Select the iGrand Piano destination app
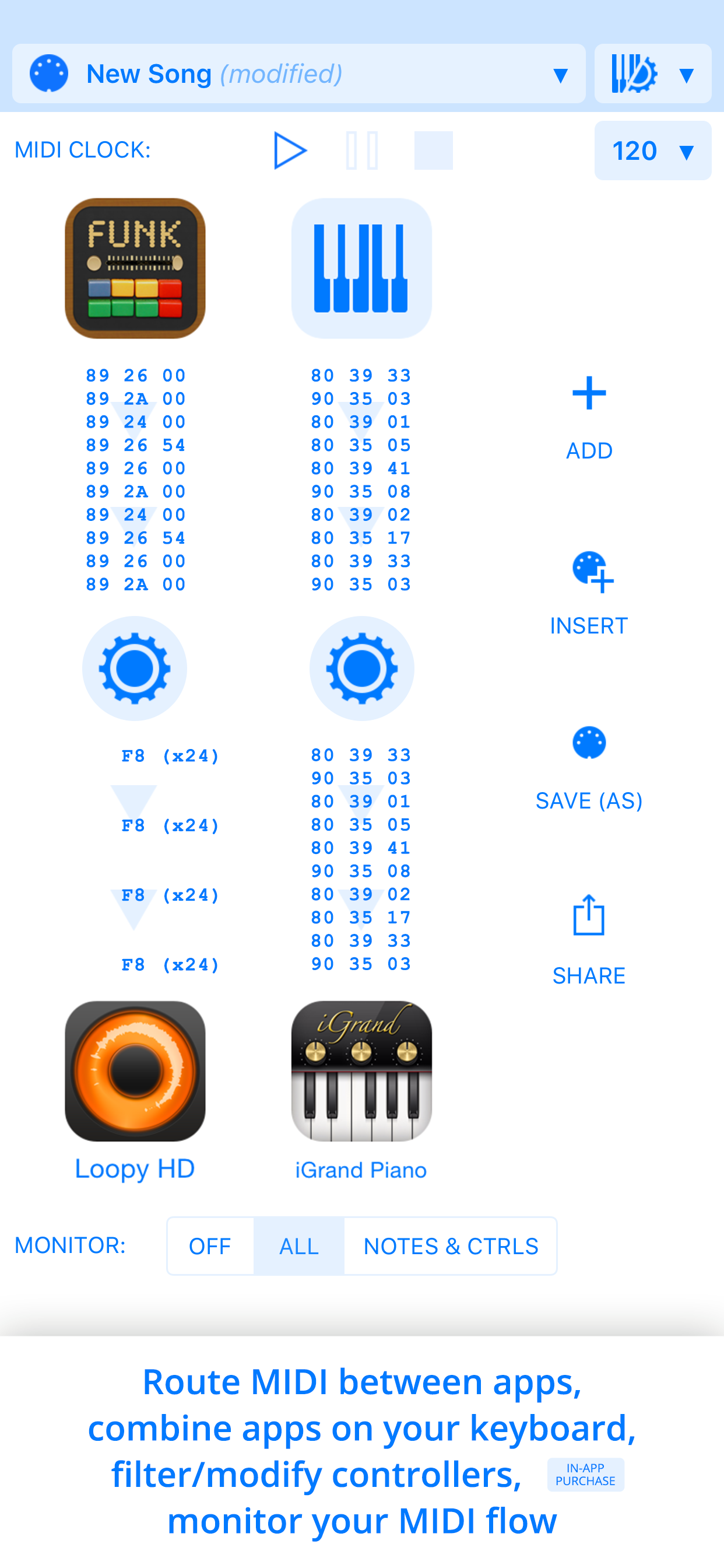 [361, 1072]
